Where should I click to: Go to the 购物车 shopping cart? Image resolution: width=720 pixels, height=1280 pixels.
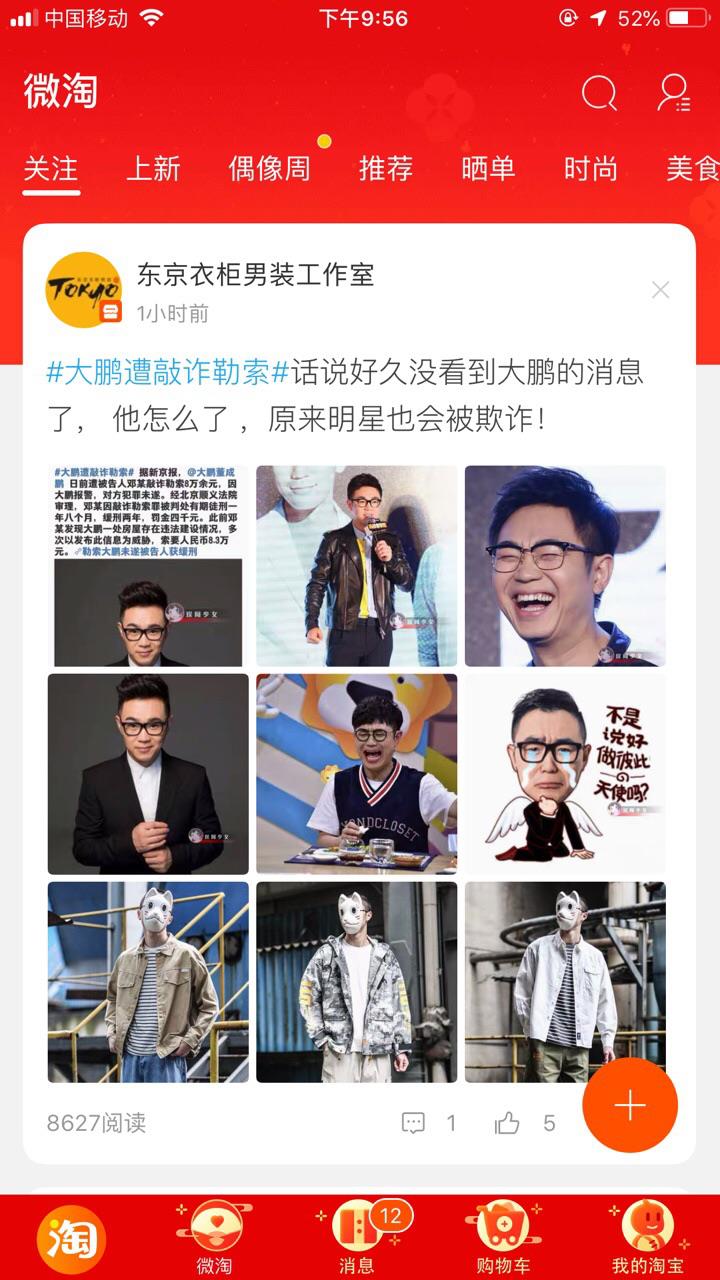coord(502,1238)
